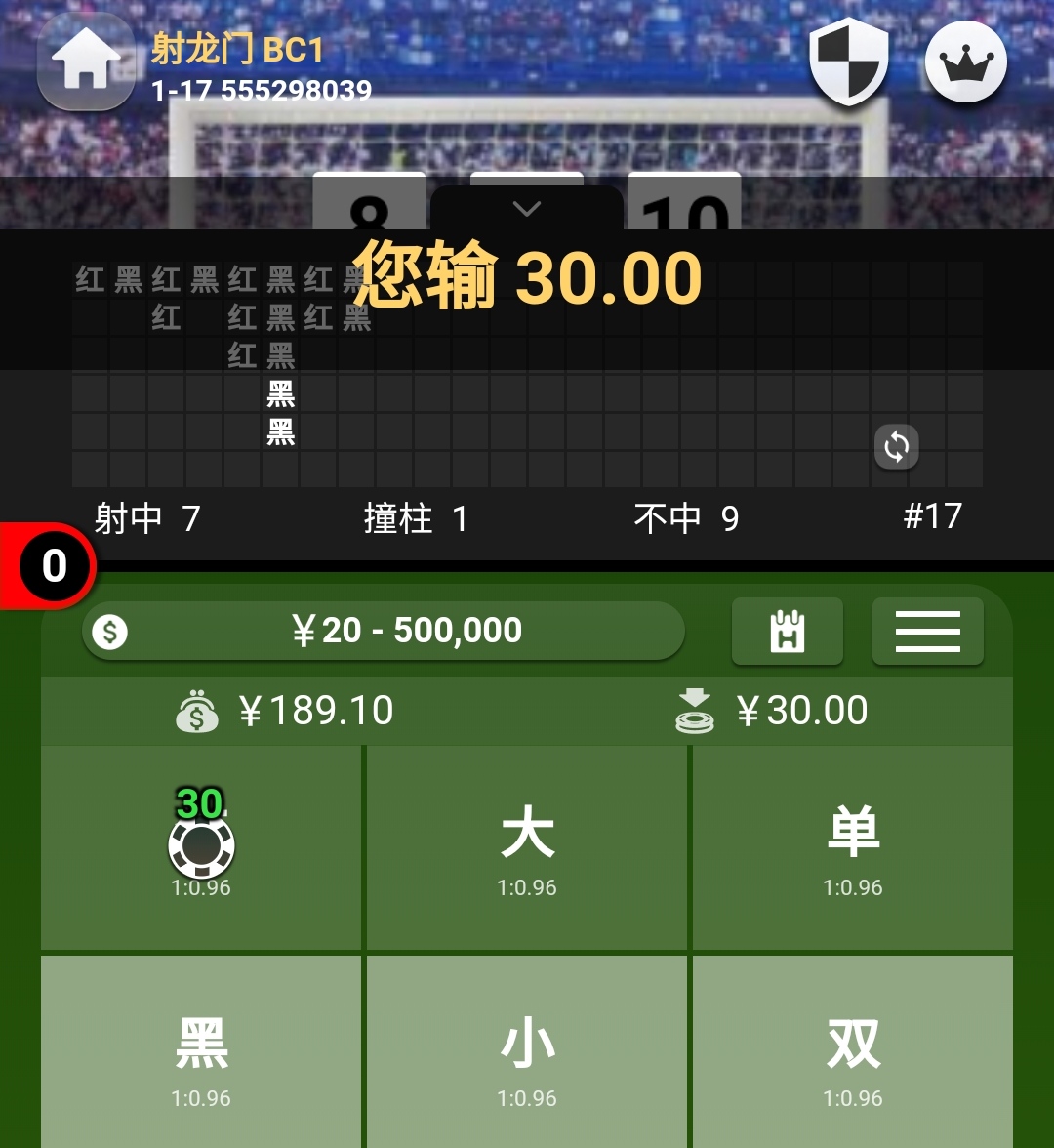Bet on 小 (small)

click(x=527, y=1054)
